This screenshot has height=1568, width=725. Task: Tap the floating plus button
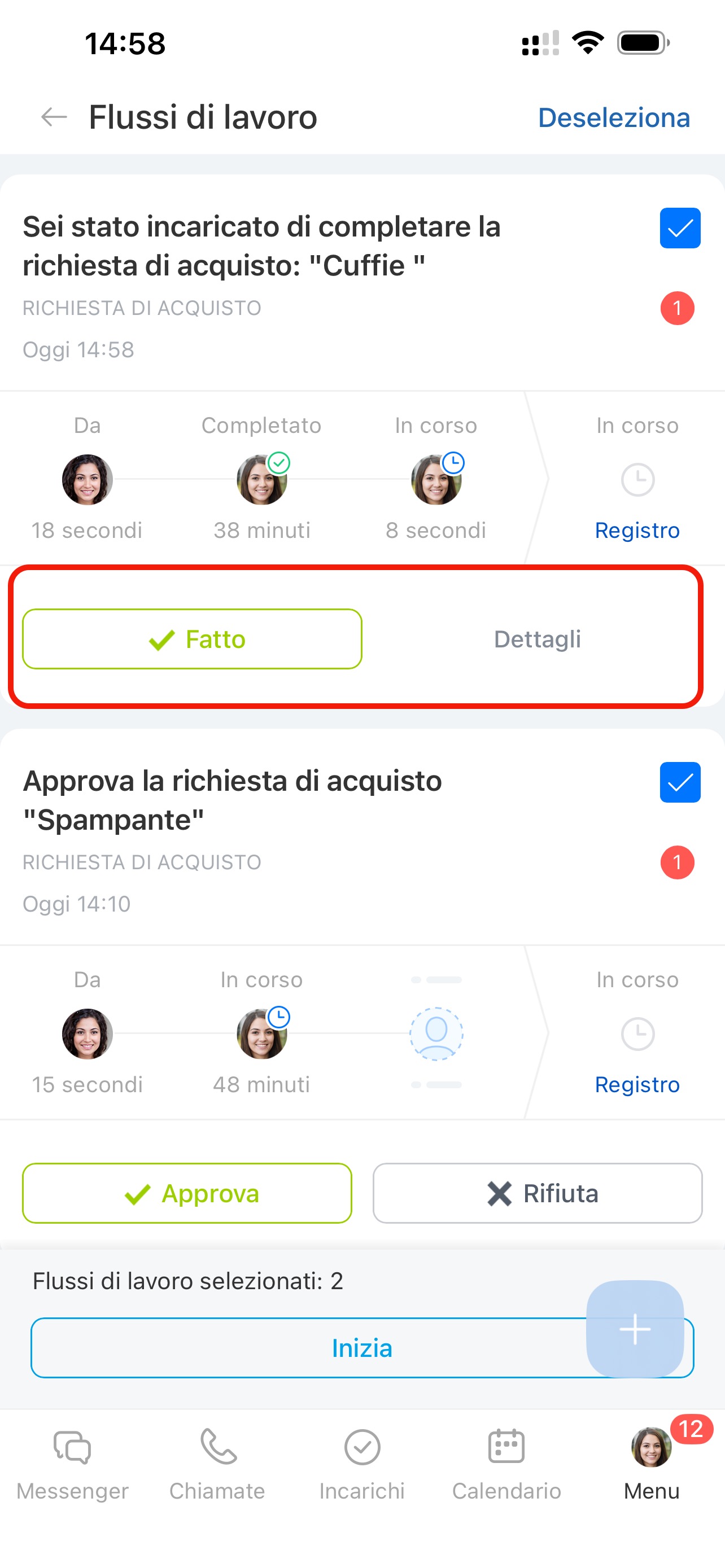tap(634, 1328)
